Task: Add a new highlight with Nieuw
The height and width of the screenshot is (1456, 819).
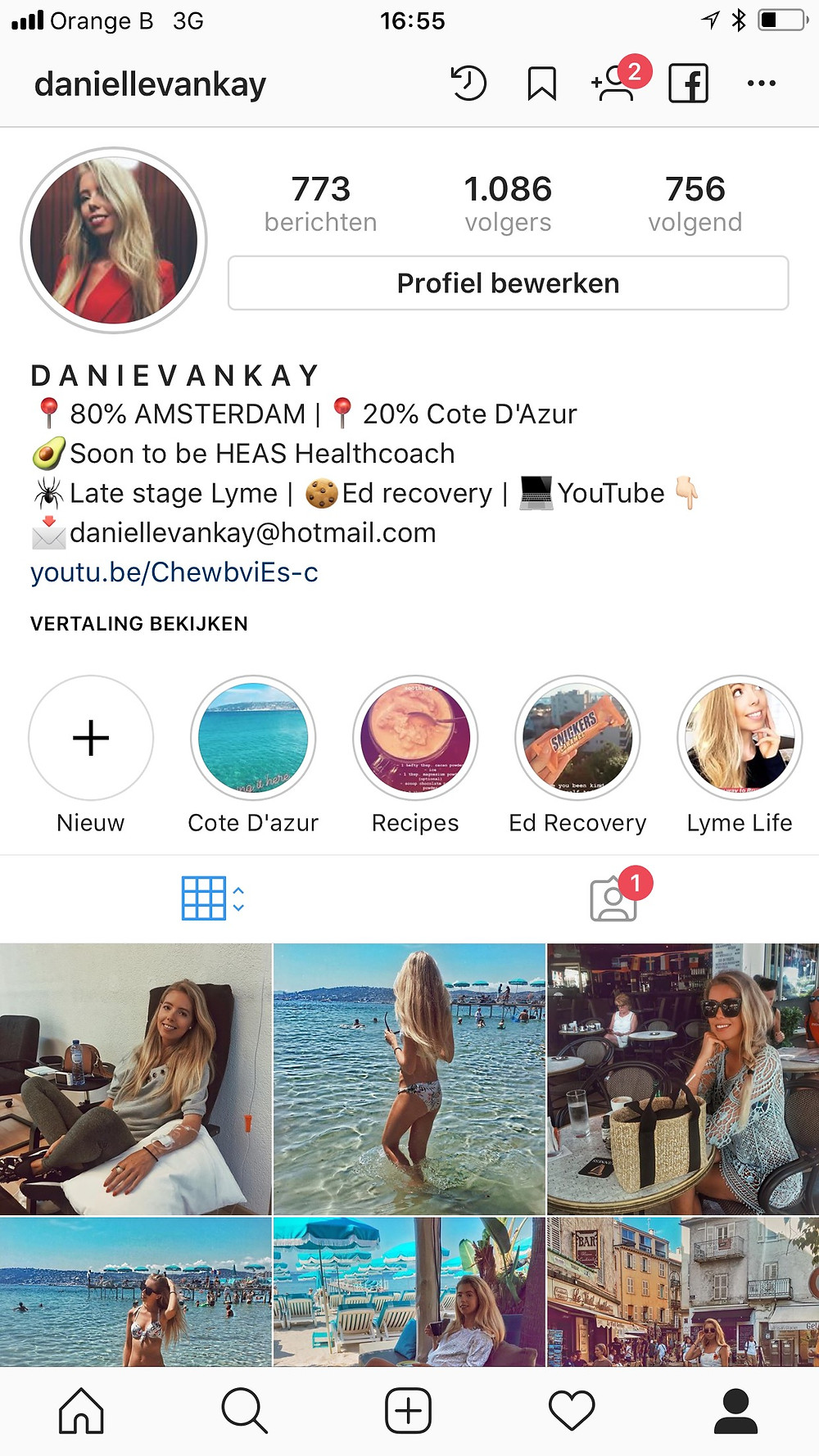Action: tap(91, 739)
